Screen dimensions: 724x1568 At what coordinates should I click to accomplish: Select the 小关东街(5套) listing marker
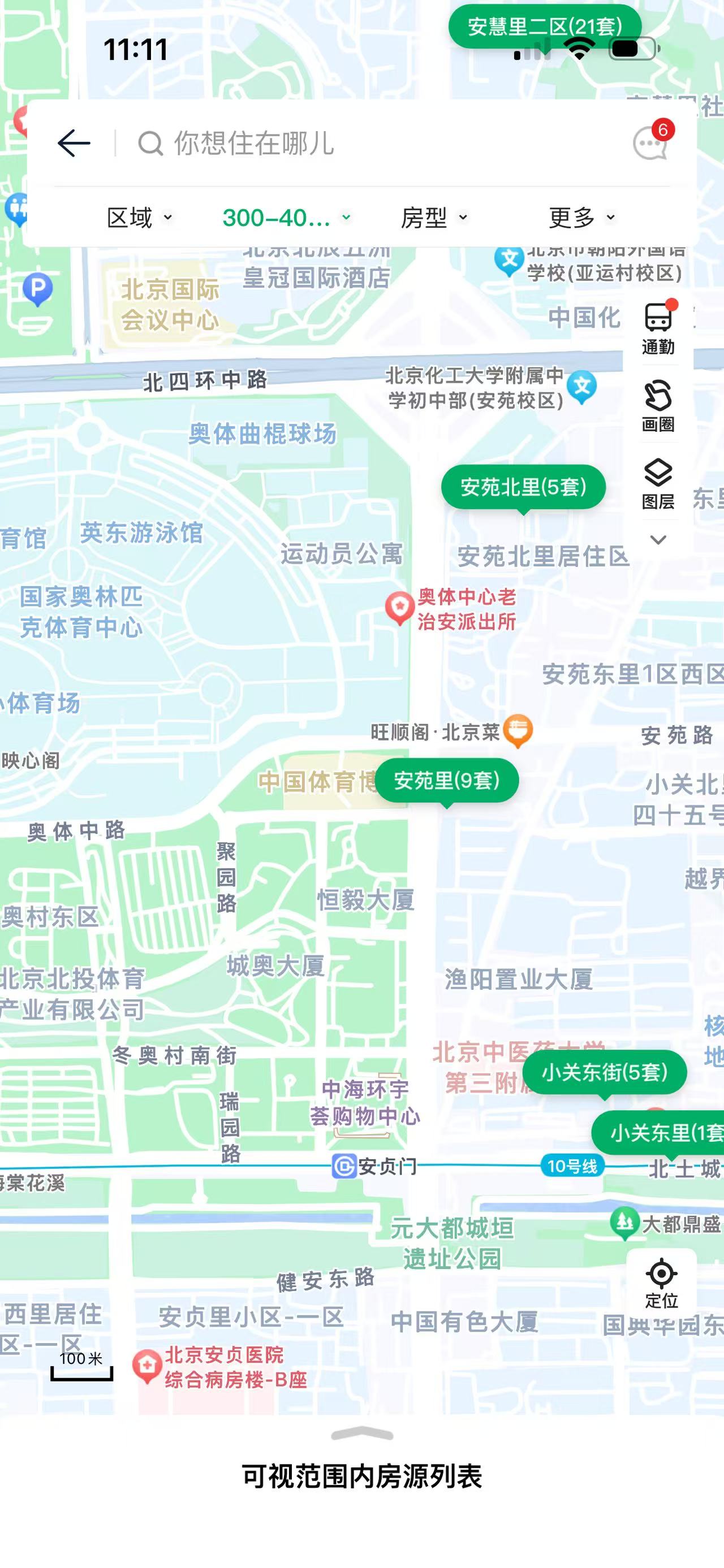(604, 1072)
